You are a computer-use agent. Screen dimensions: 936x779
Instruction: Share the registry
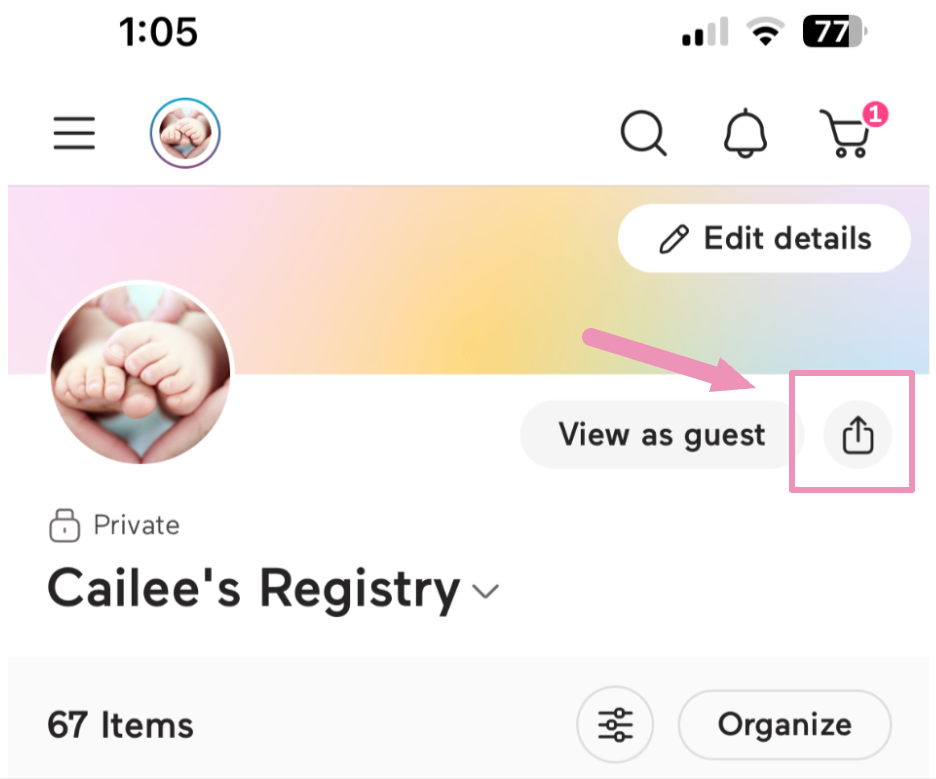click(858, 435)
